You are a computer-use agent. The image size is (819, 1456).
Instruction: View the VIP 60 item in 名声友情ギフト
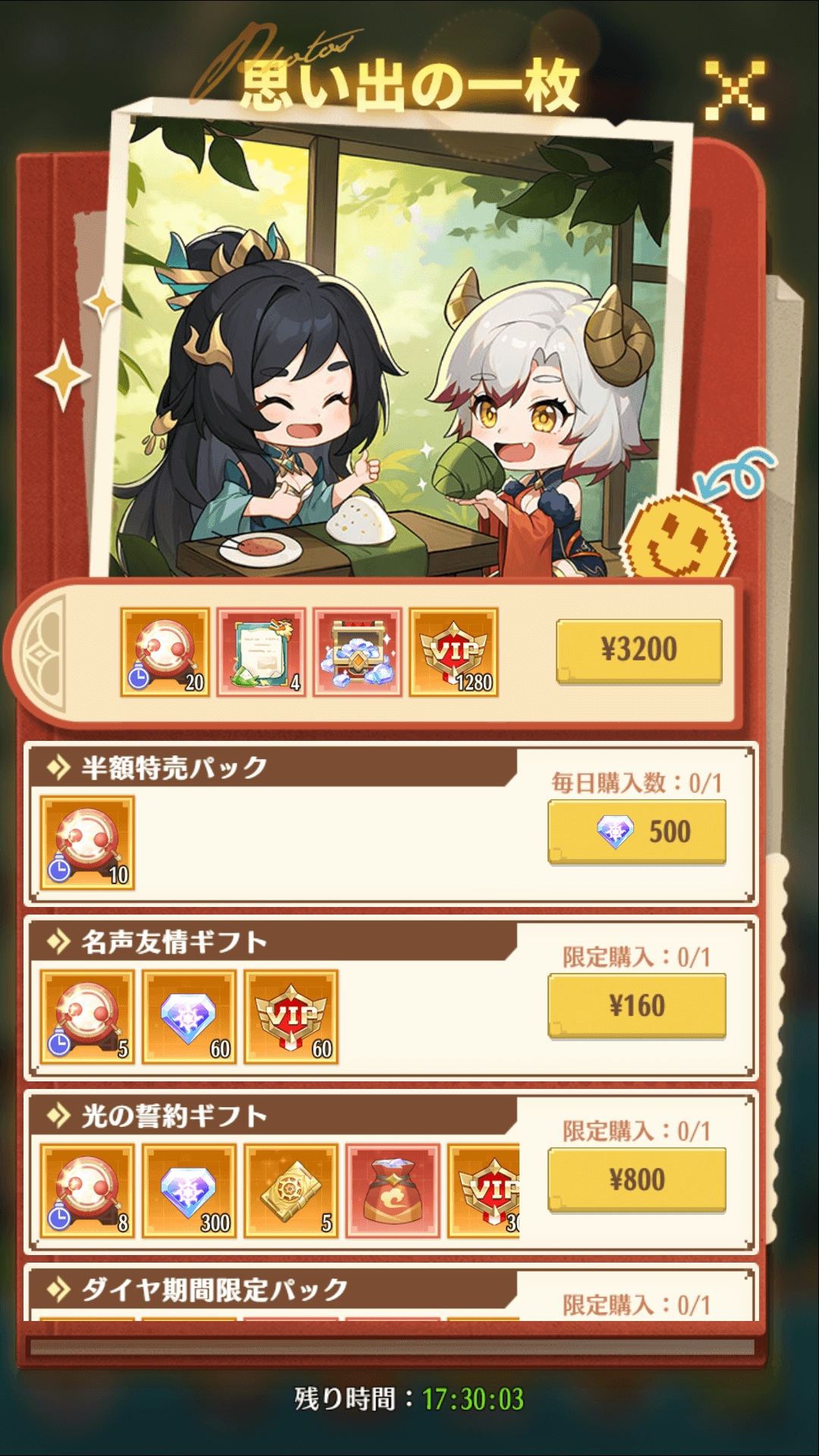coord(291,1017)
